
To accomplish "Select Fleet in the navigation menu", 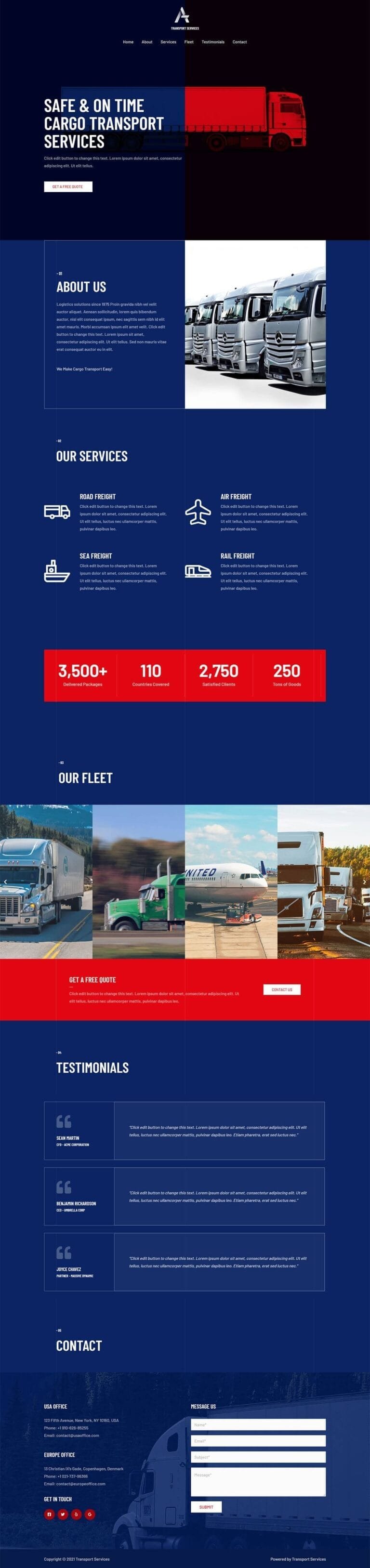I will coord(189,42).
